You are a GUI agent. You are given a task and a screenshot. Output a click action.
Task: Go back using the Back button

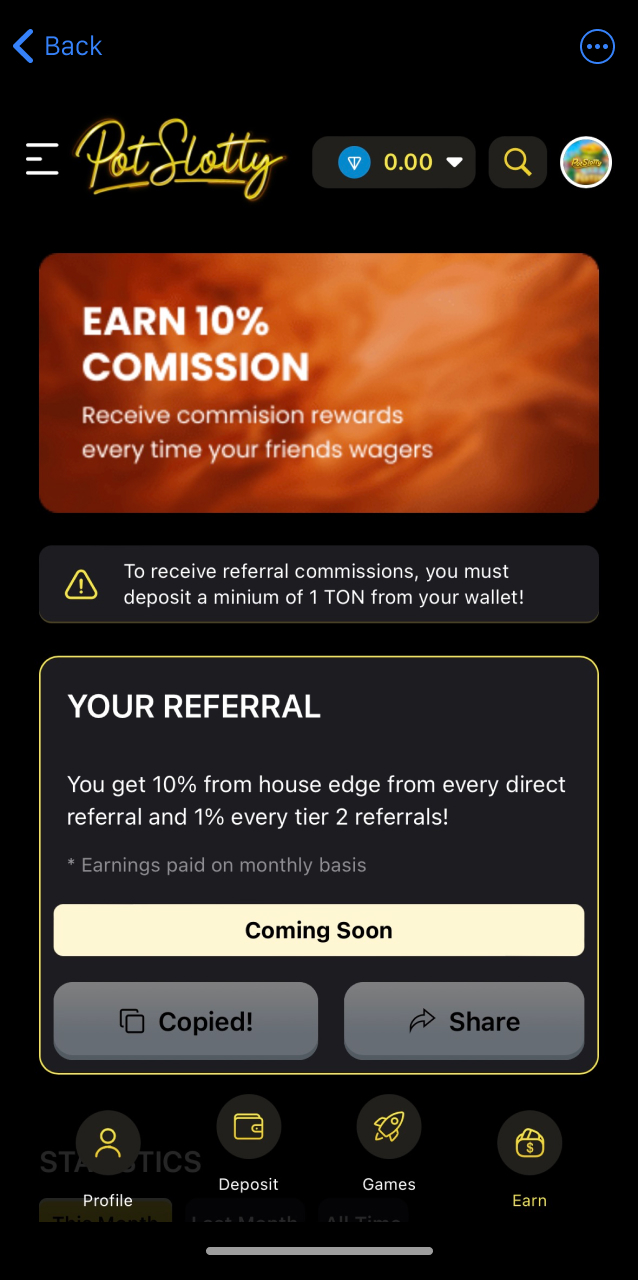[x=58, y=46]
